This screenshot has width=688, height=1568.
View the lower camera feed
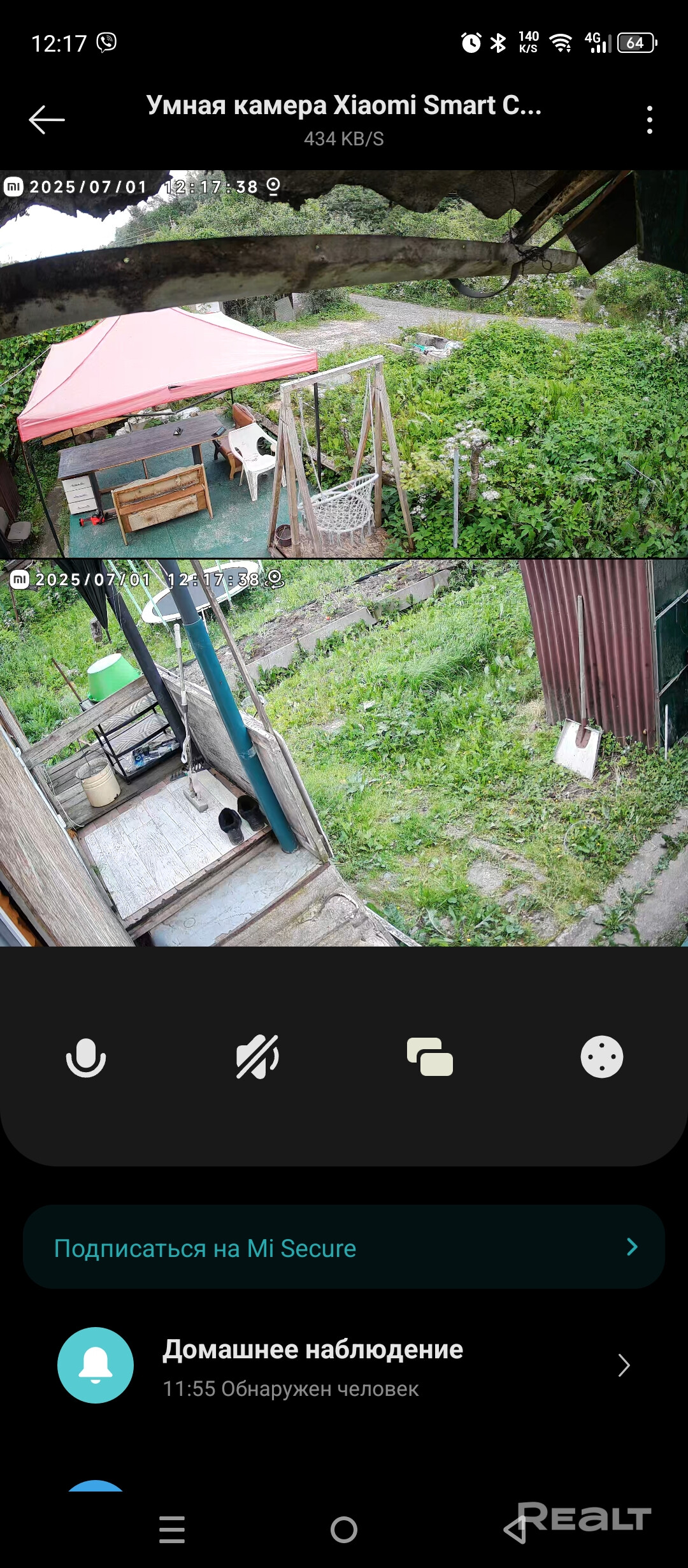point(344,752)
